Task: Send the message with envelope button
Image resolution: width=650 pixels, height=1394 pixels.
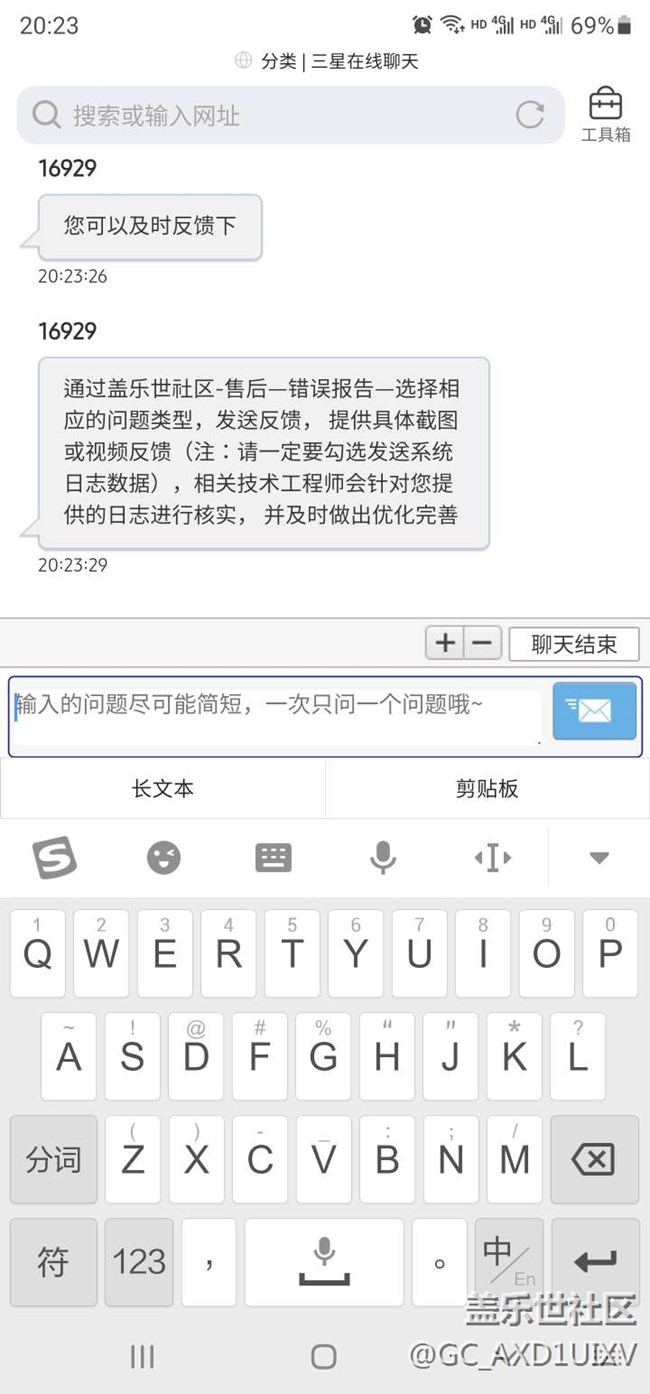Action: (594, 711)
